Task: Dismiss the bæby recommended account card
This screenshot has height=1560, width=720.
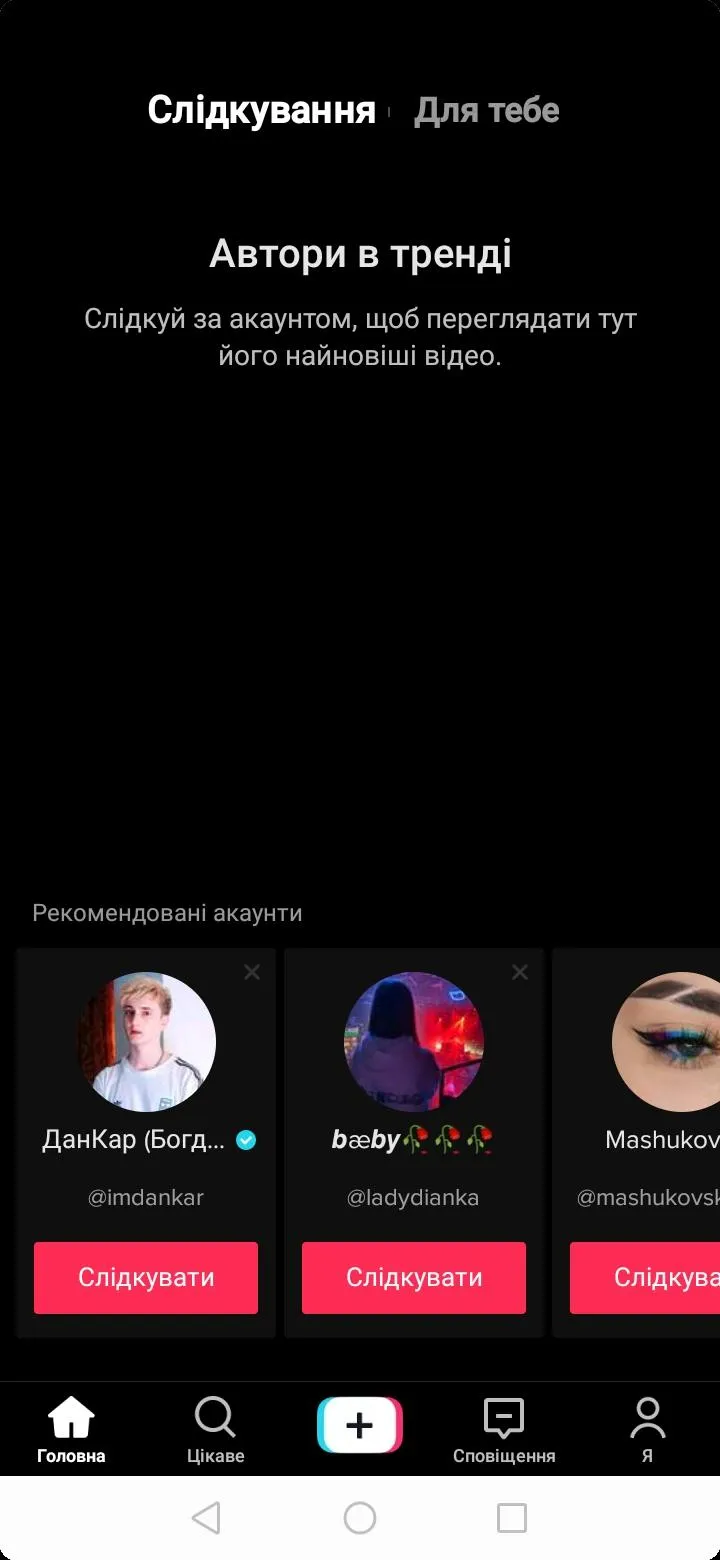Action: pos(520,972)
